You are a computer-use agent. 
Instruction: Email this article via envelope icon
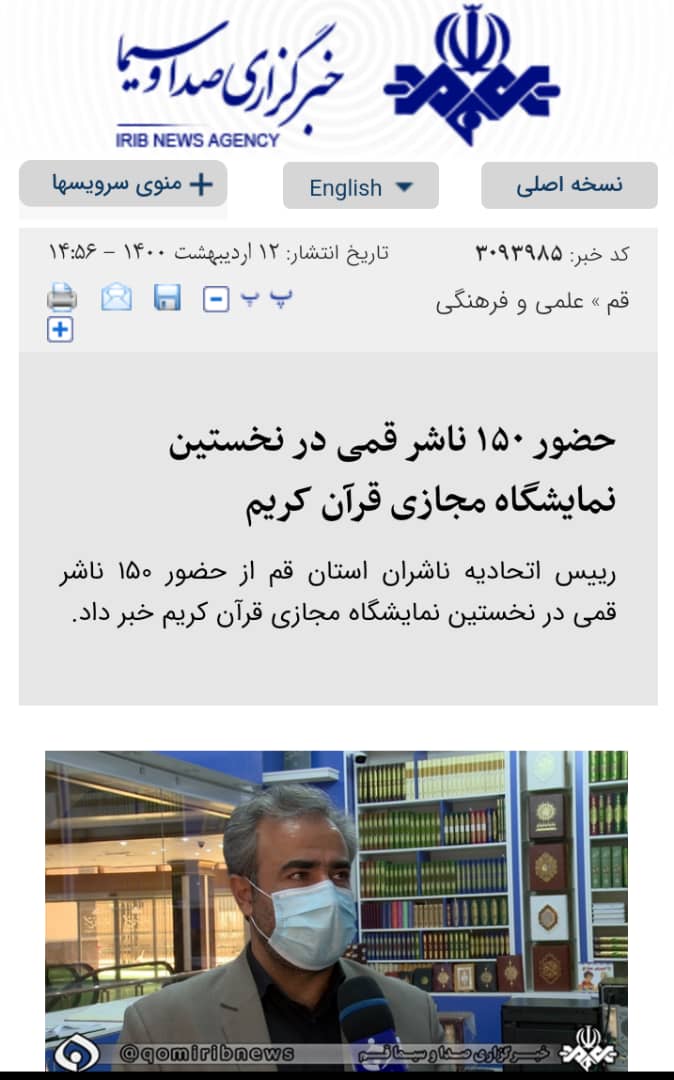(x=116, y=297)
